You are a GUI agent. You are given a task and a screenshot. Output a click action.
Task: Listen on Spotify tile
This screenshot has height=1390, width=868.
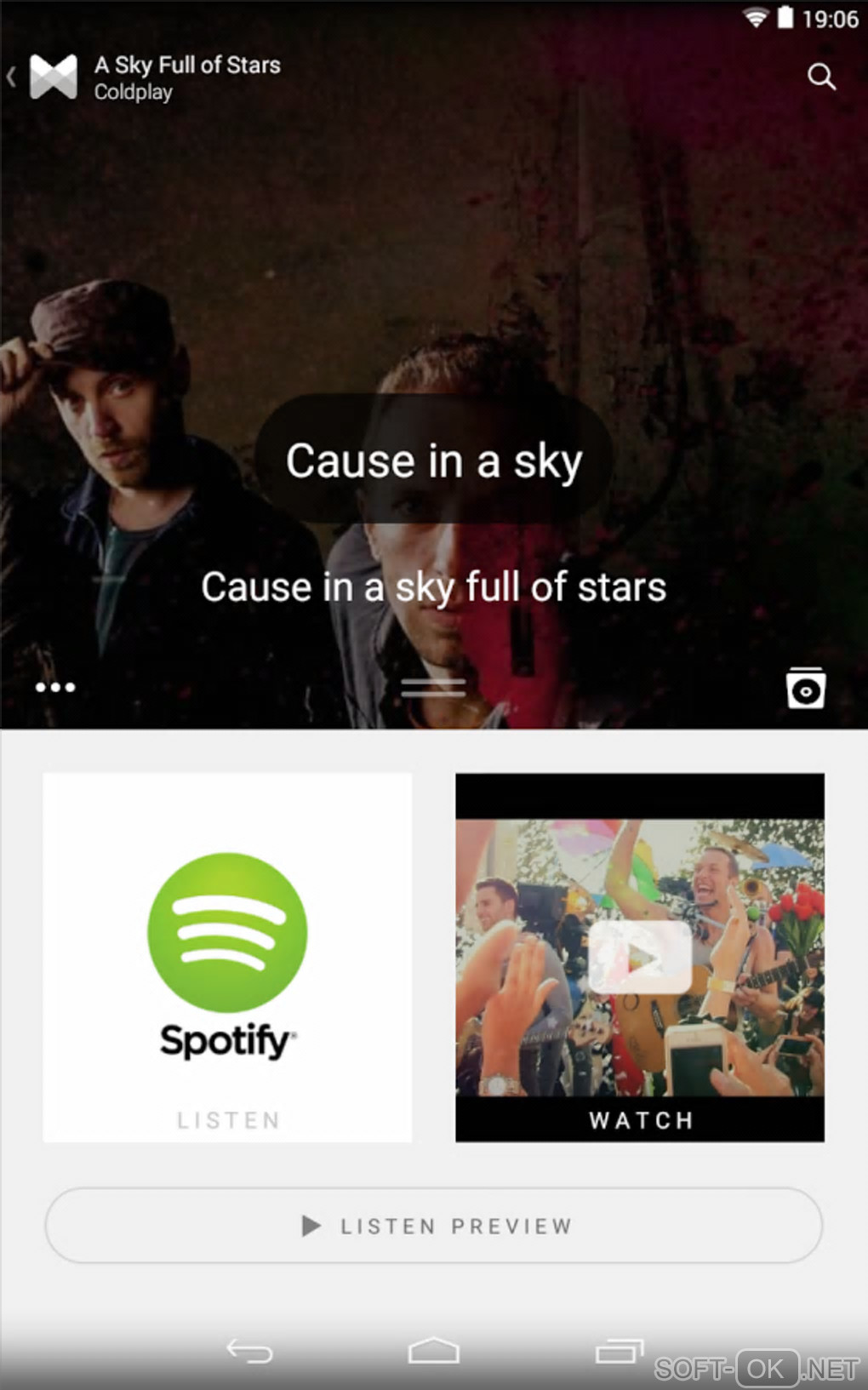pyautogui.click(x=227, y=957)
